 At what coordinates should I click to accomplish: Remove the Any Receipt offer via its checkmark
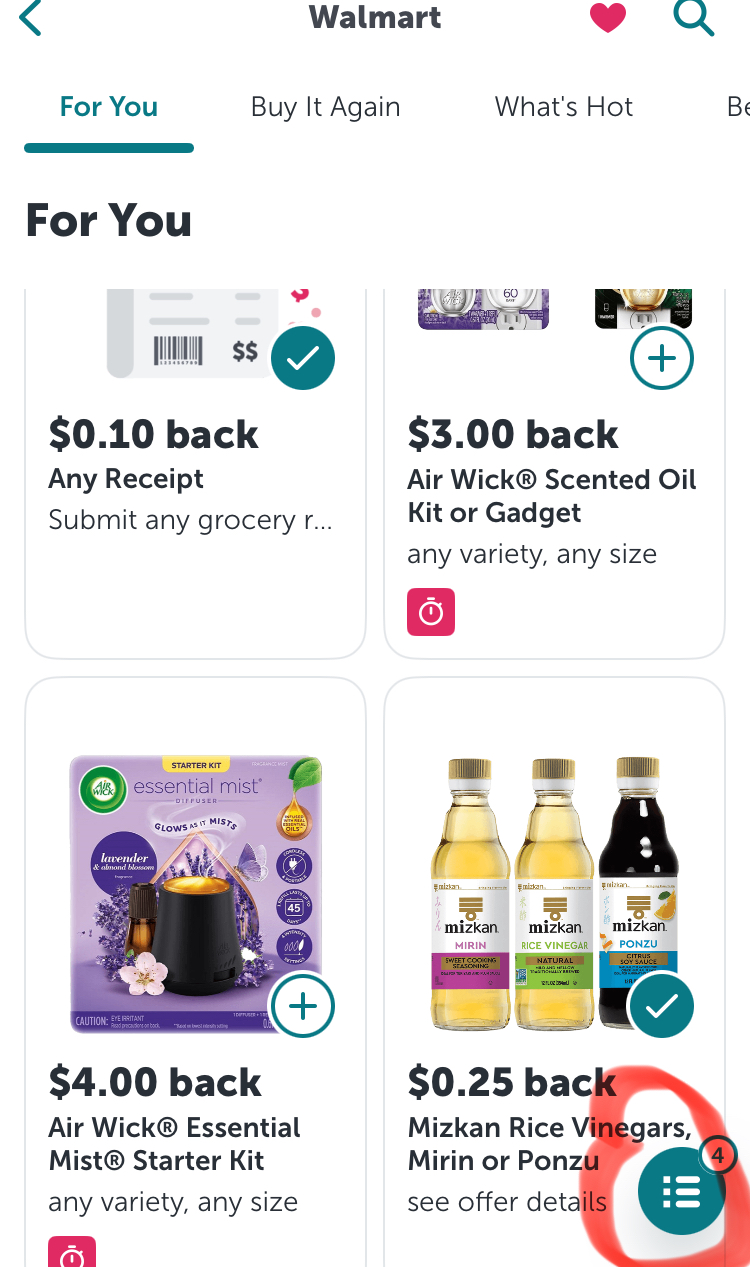pyautogui.click(x=302, y=358)
